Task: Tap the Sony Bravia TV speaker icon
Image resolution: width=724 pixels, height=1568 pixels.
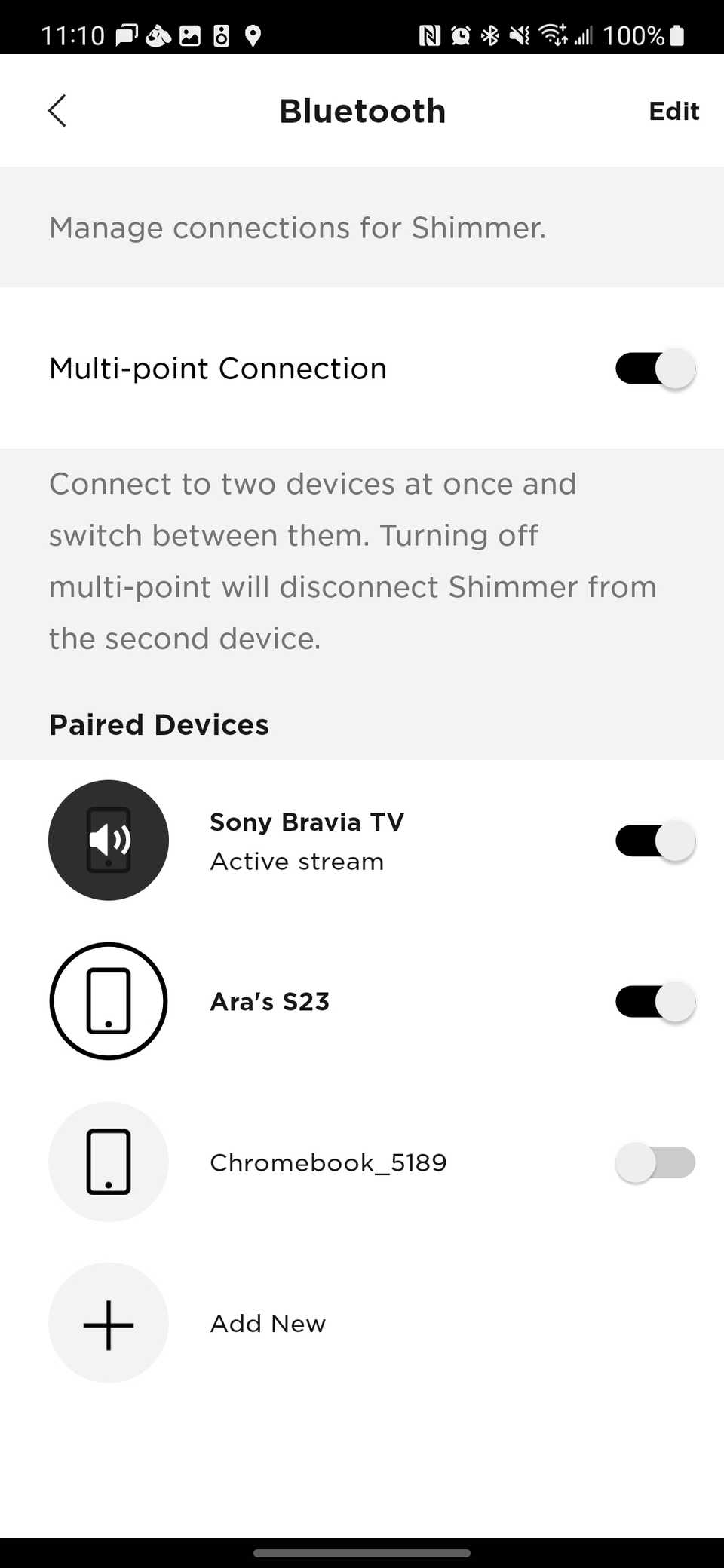Action: [108, 840]
